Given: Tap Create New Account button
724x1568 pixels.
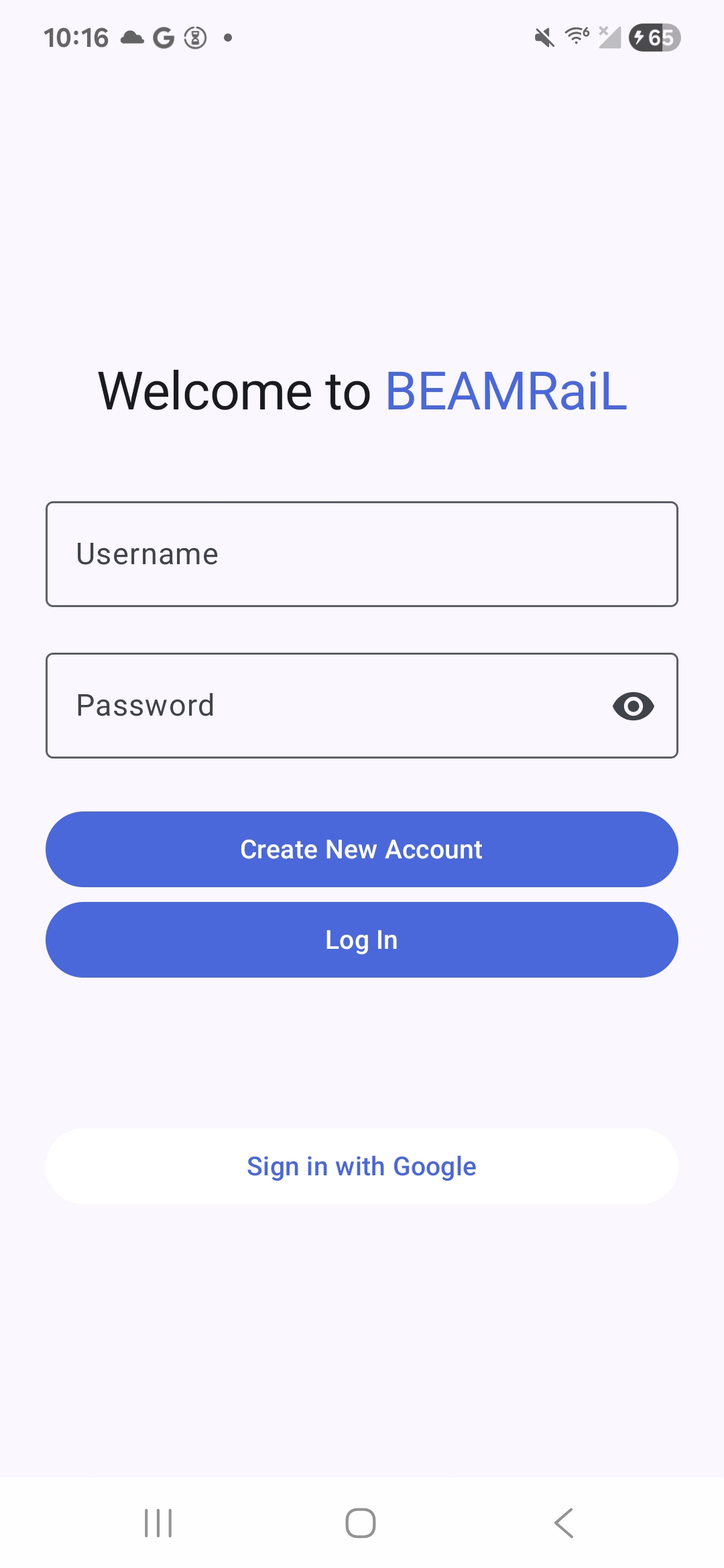Looking at the screenshot, I should point(362,850).
